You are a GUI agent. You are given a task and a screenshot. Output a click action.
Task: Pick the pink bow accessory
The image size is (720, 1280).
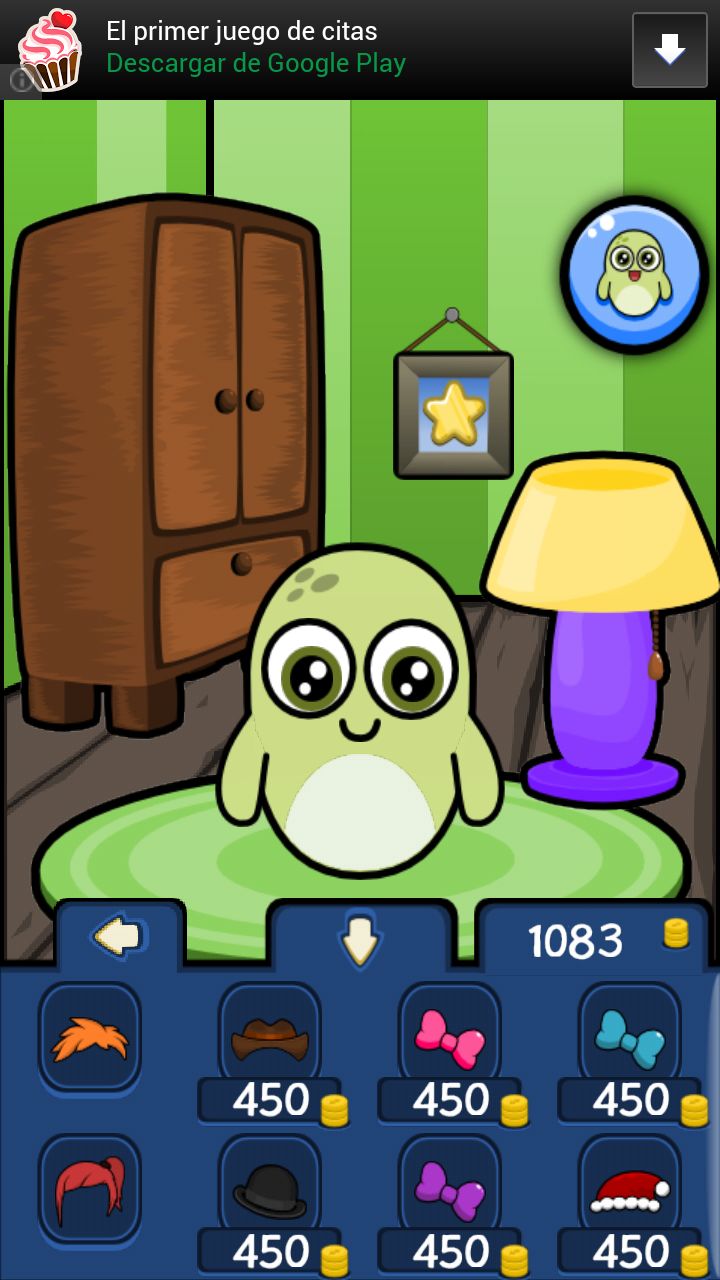450,1037
